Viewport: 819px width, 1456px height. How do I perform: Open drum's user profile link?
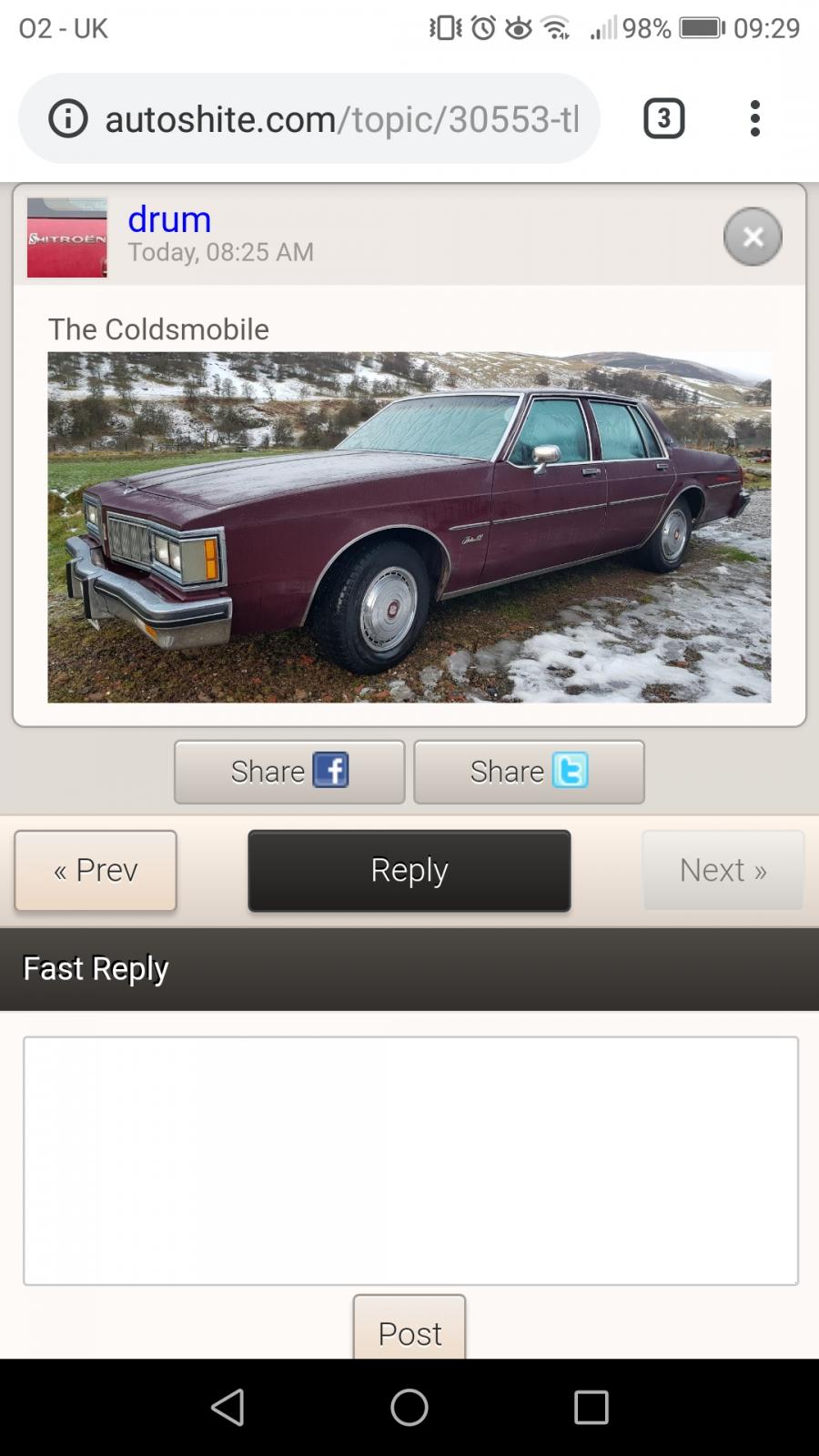[x=169, y=219]
